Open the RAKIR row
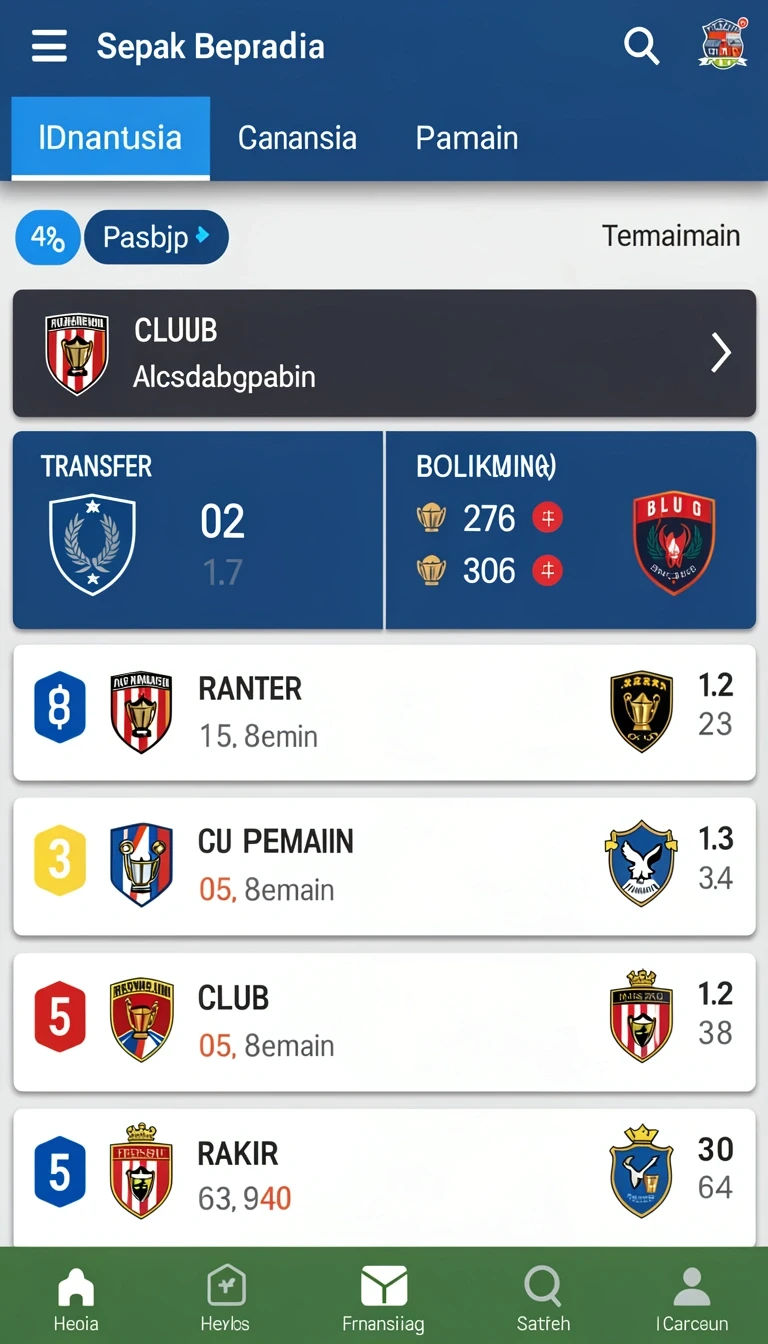This screenshot has width=768, height=1344. pos(384,1176)
